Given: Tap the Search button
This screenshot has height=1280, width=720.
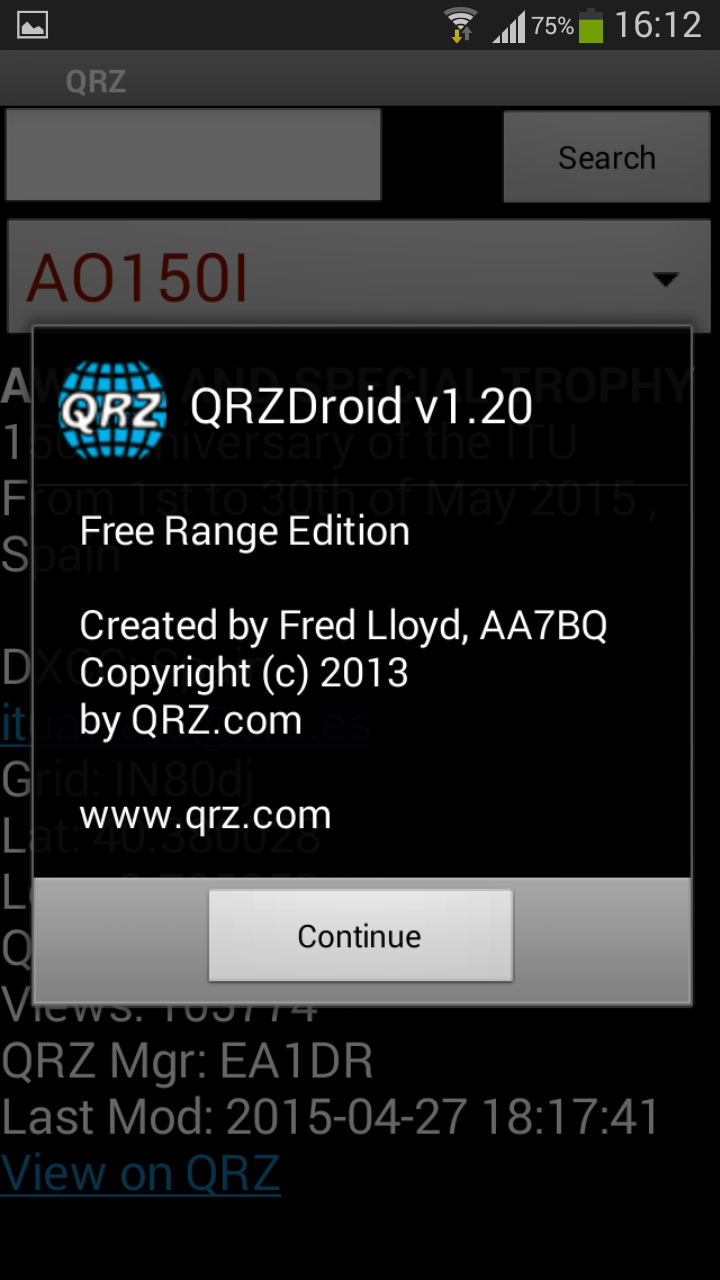Looking at the screenshot, I should click(606, 157).
